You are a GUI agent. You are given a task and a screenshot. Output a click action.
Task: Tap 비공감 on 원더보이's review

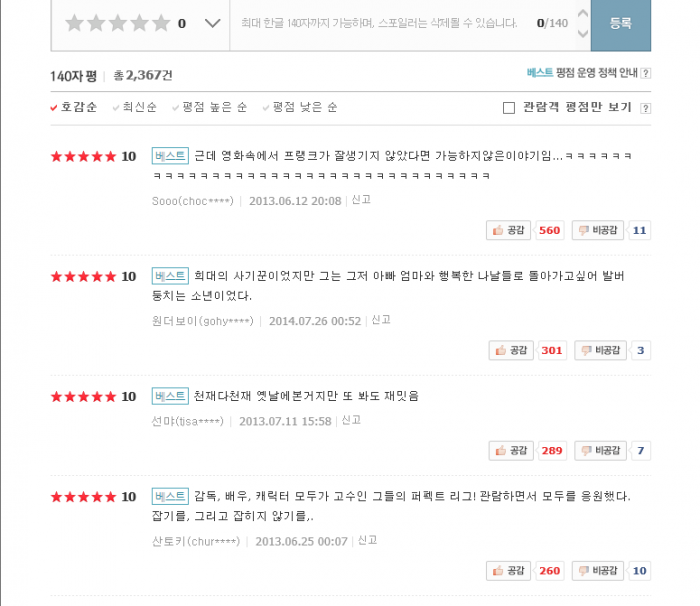600,350
